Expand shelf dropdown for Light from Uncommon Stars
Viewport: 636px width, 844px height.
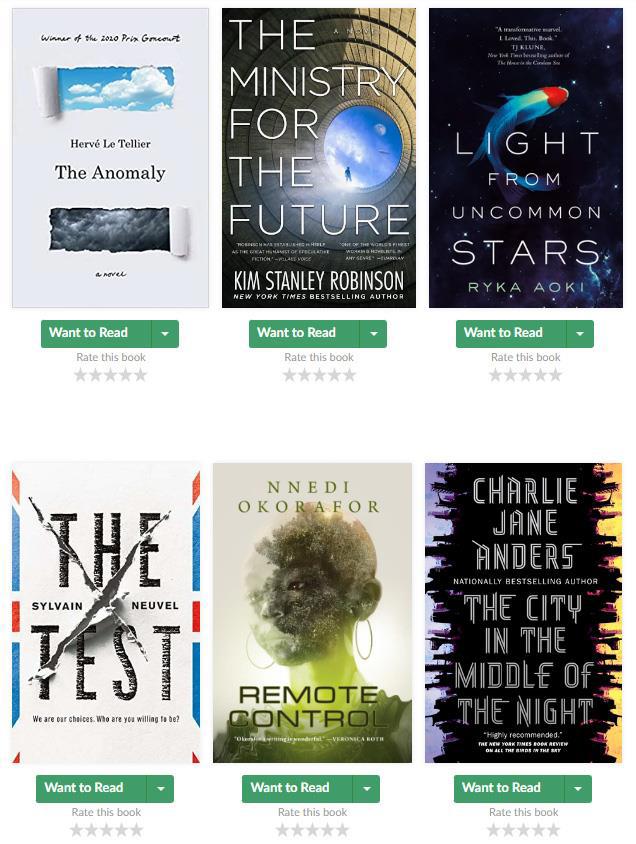tap(581, 333)
